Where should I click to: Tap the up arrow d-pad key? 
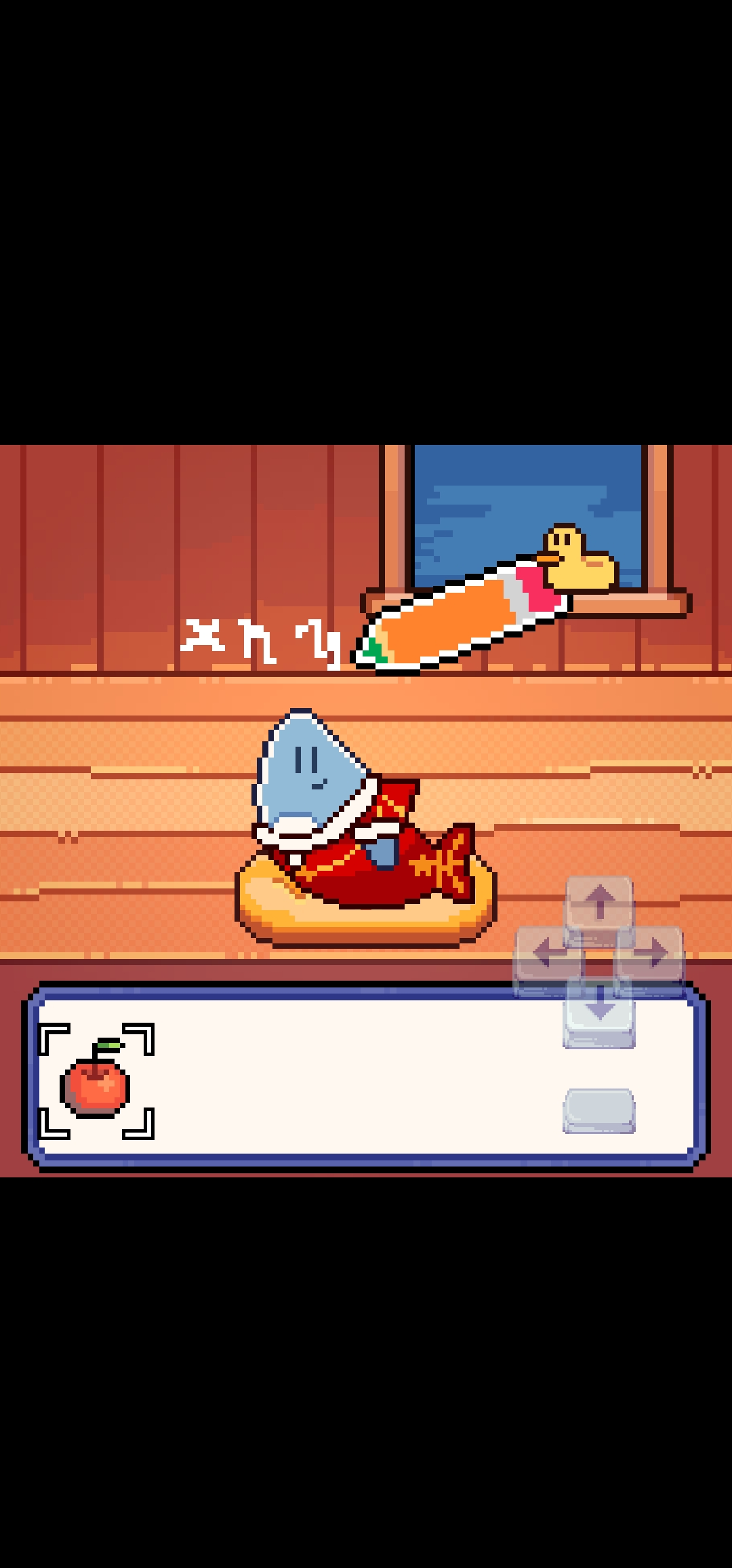(x=599, y=905)
